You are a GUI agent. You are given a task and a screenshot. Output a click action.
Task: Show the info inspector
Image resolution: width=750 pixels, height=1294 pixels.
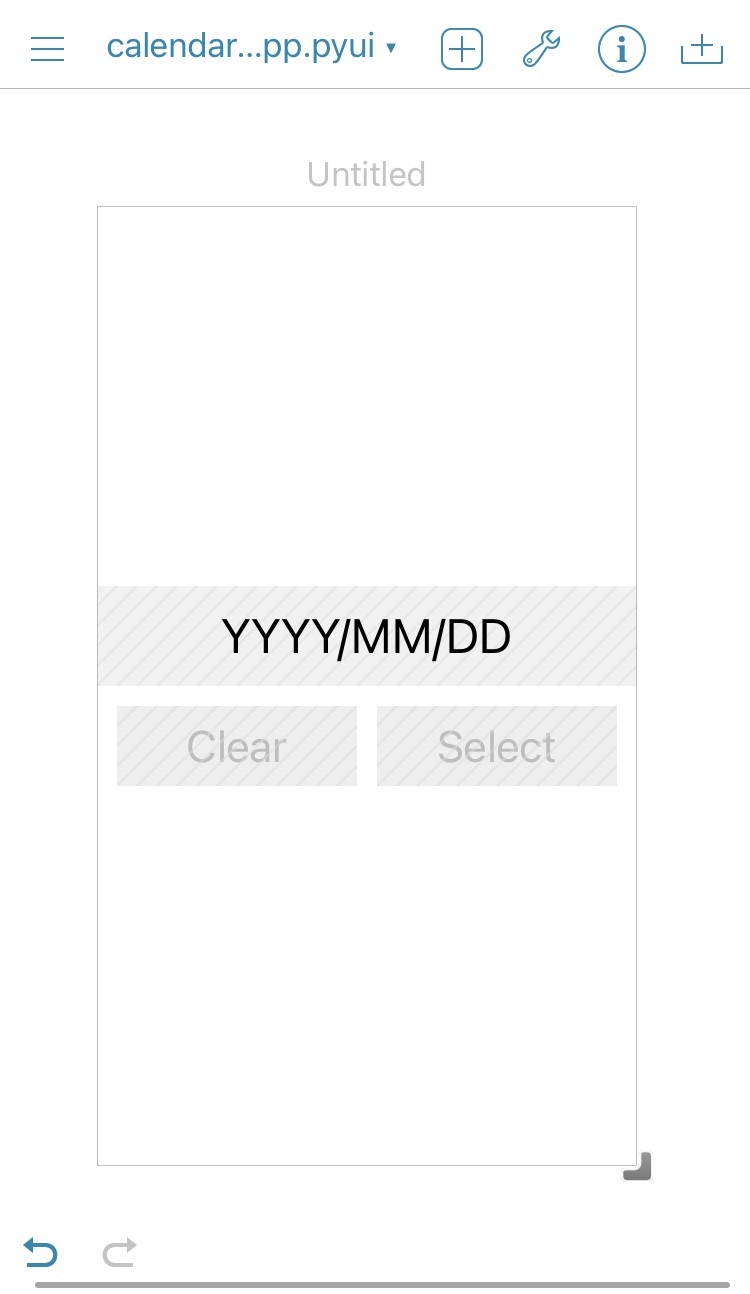pyautogui.click(x=621, y=49)
